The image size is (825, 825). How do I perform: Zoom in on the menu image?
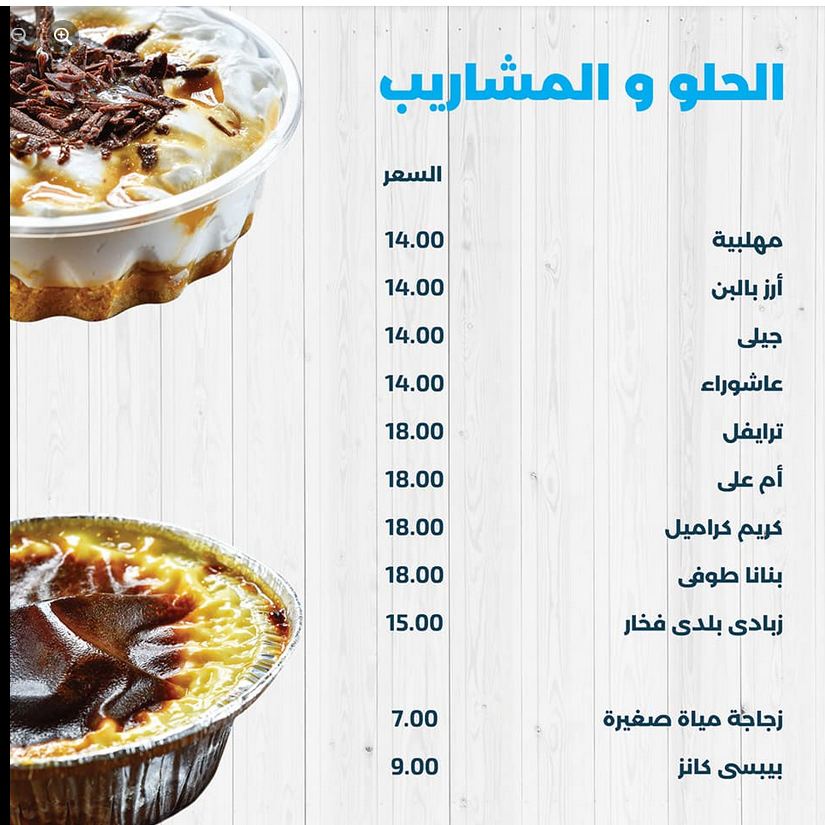click(62, 35)
